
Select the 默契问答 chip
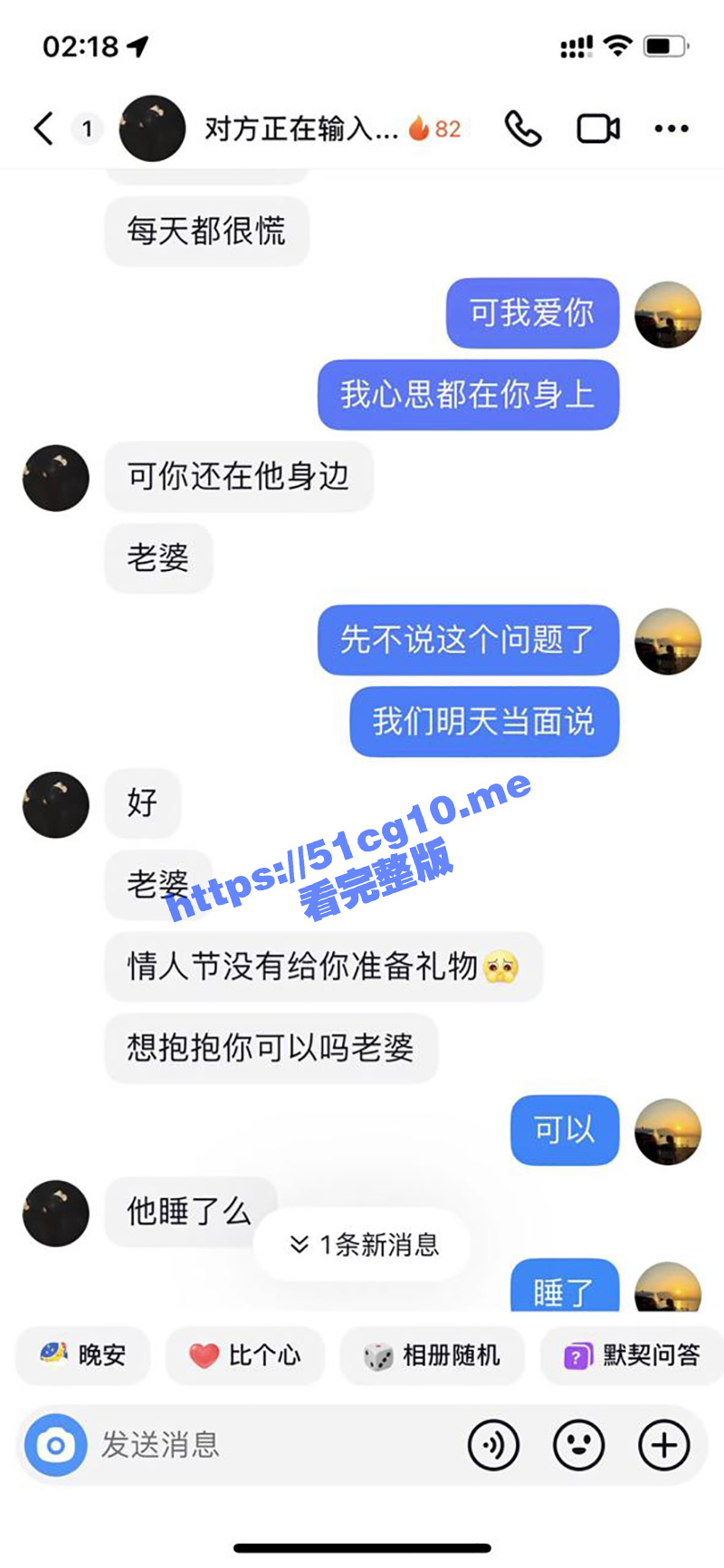click(x=633, y=1354)
